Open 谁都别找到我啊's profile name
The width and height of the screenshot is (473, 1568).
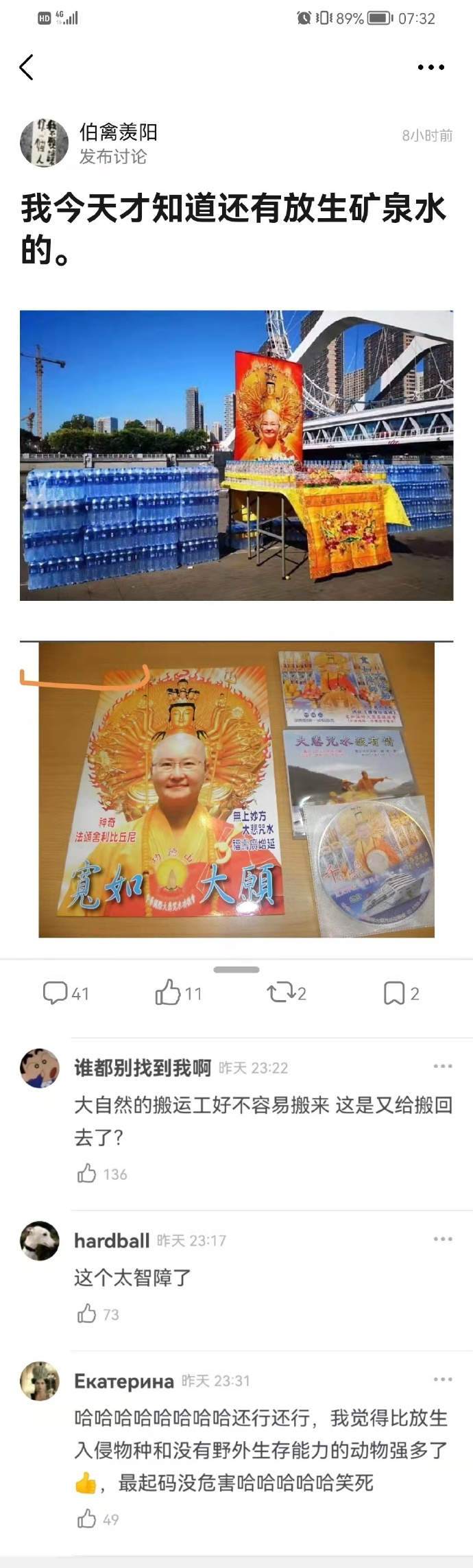143,1067
